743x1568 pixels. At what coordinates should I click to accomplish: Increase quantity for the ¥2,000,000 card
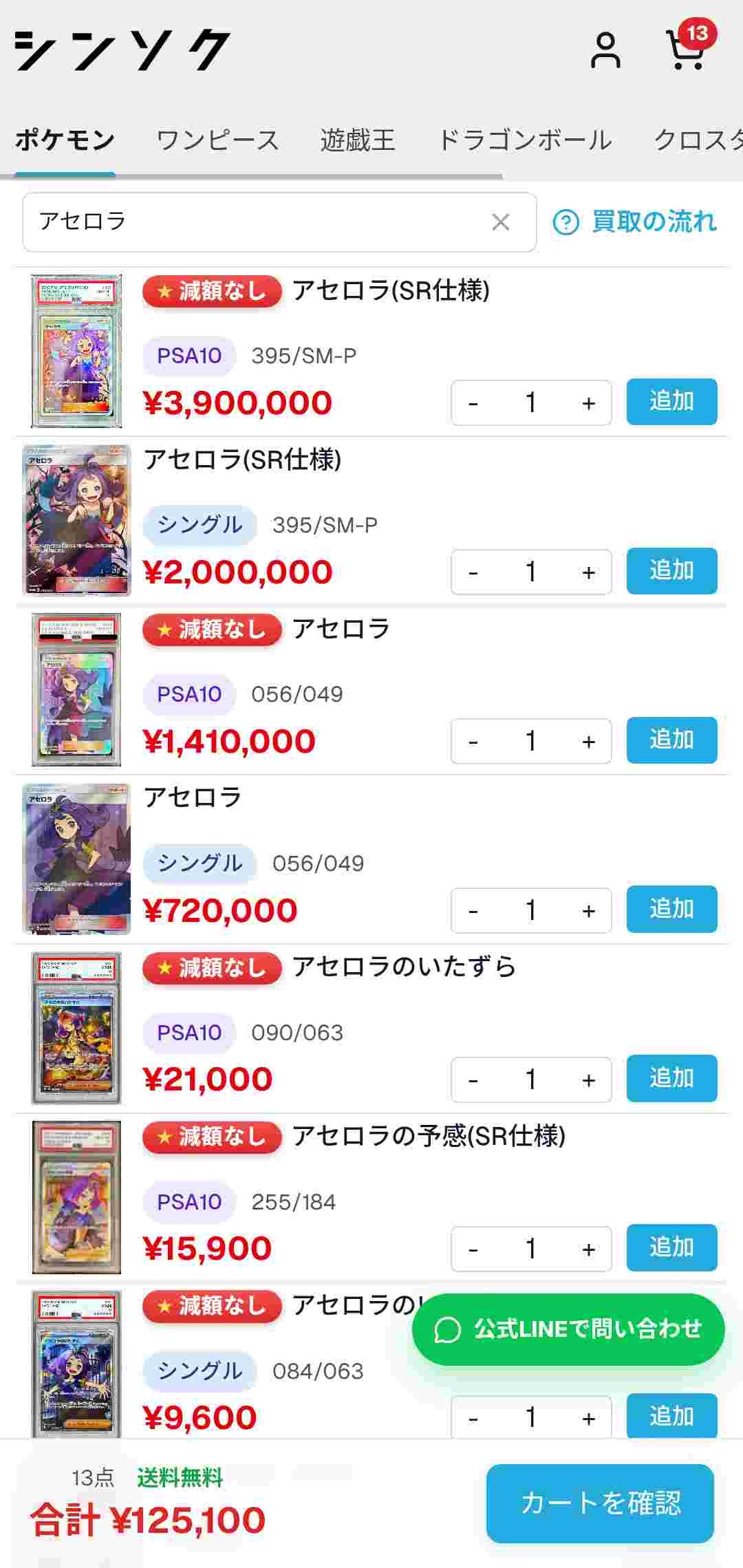tap(588, 572)
